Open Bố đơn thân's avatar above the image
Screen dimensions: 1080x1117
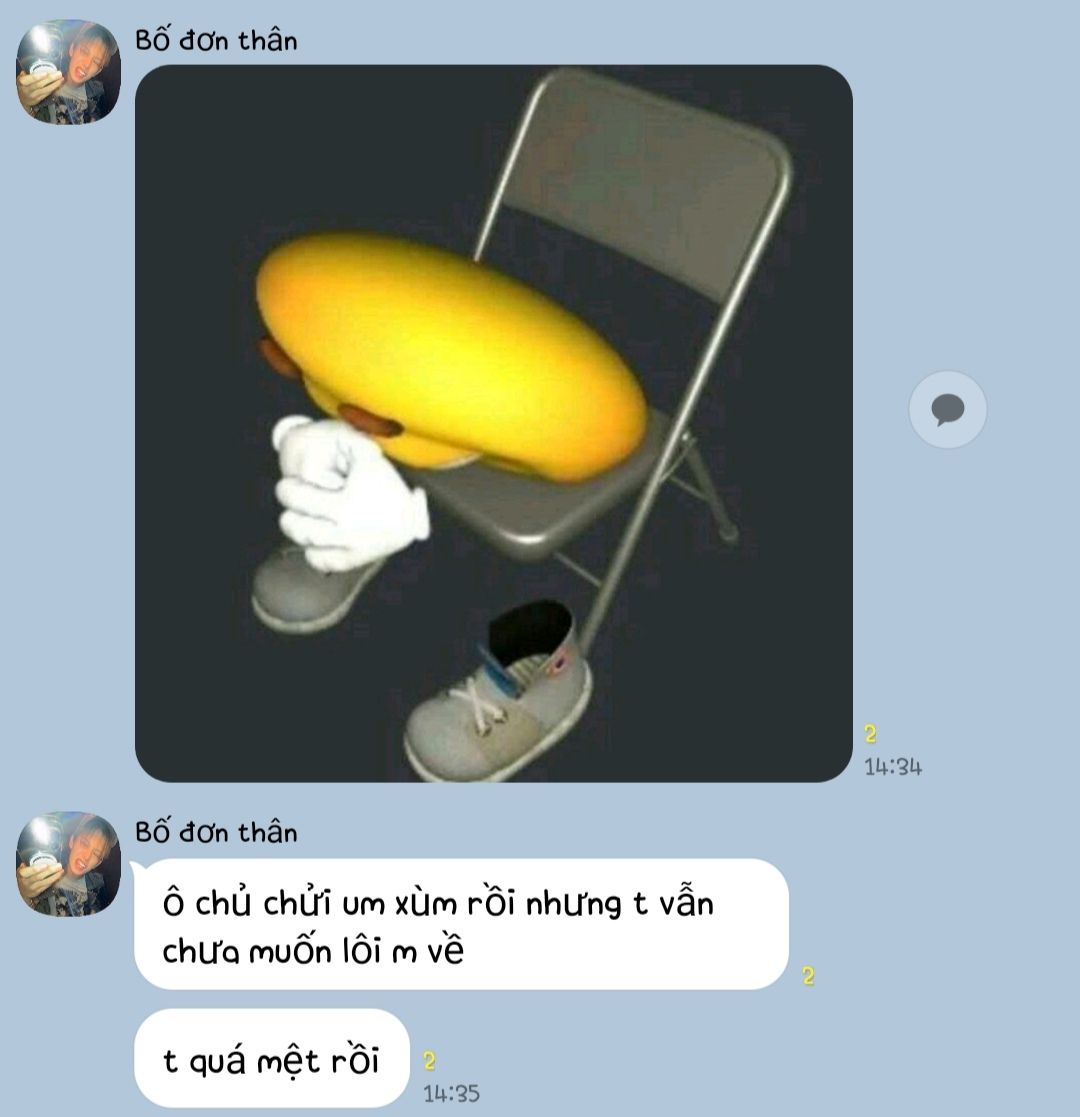point(68,72)
